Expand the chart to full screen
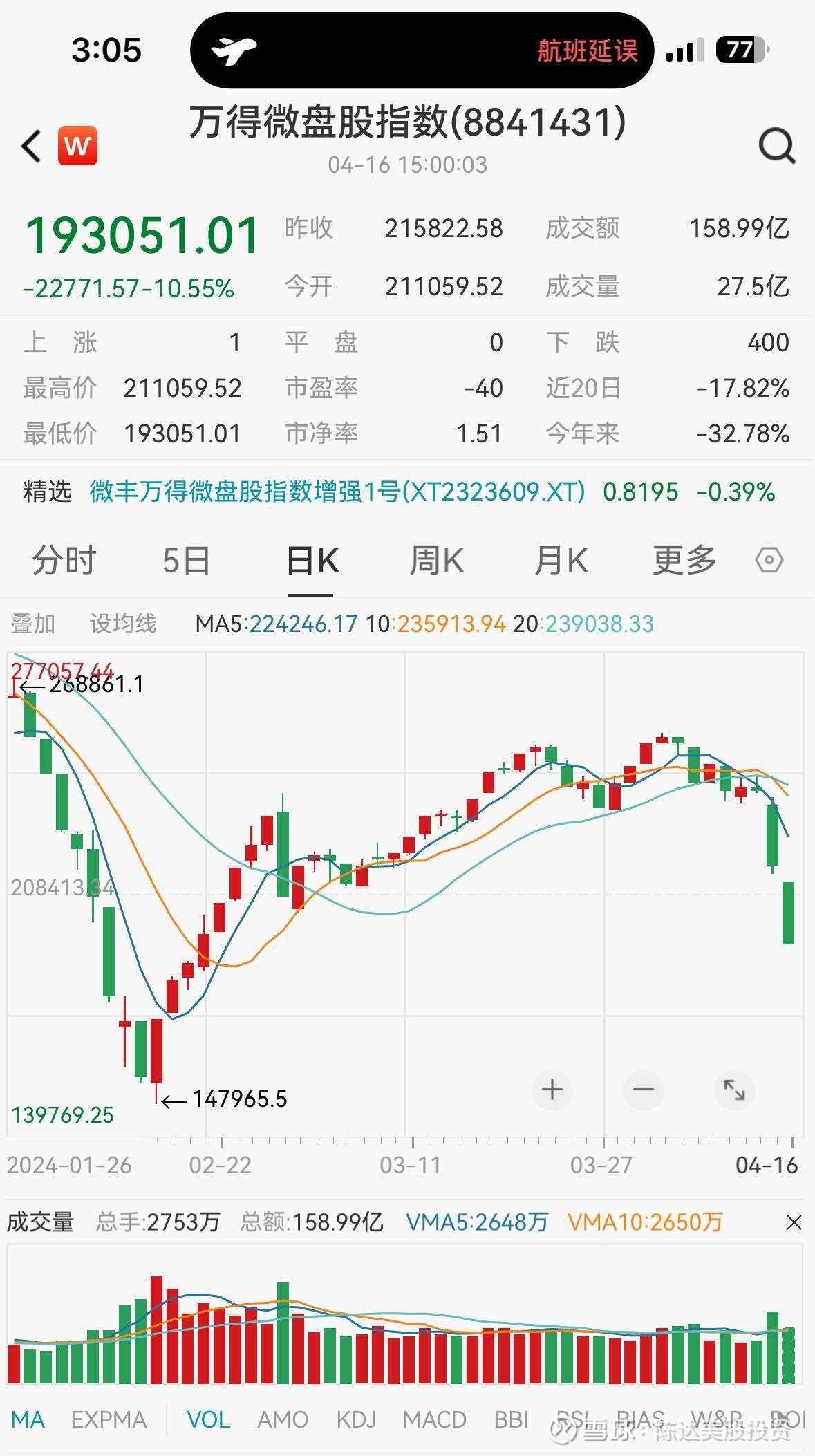The image size is (815, 1456). pyautogui.click(x=734, y=1090)
